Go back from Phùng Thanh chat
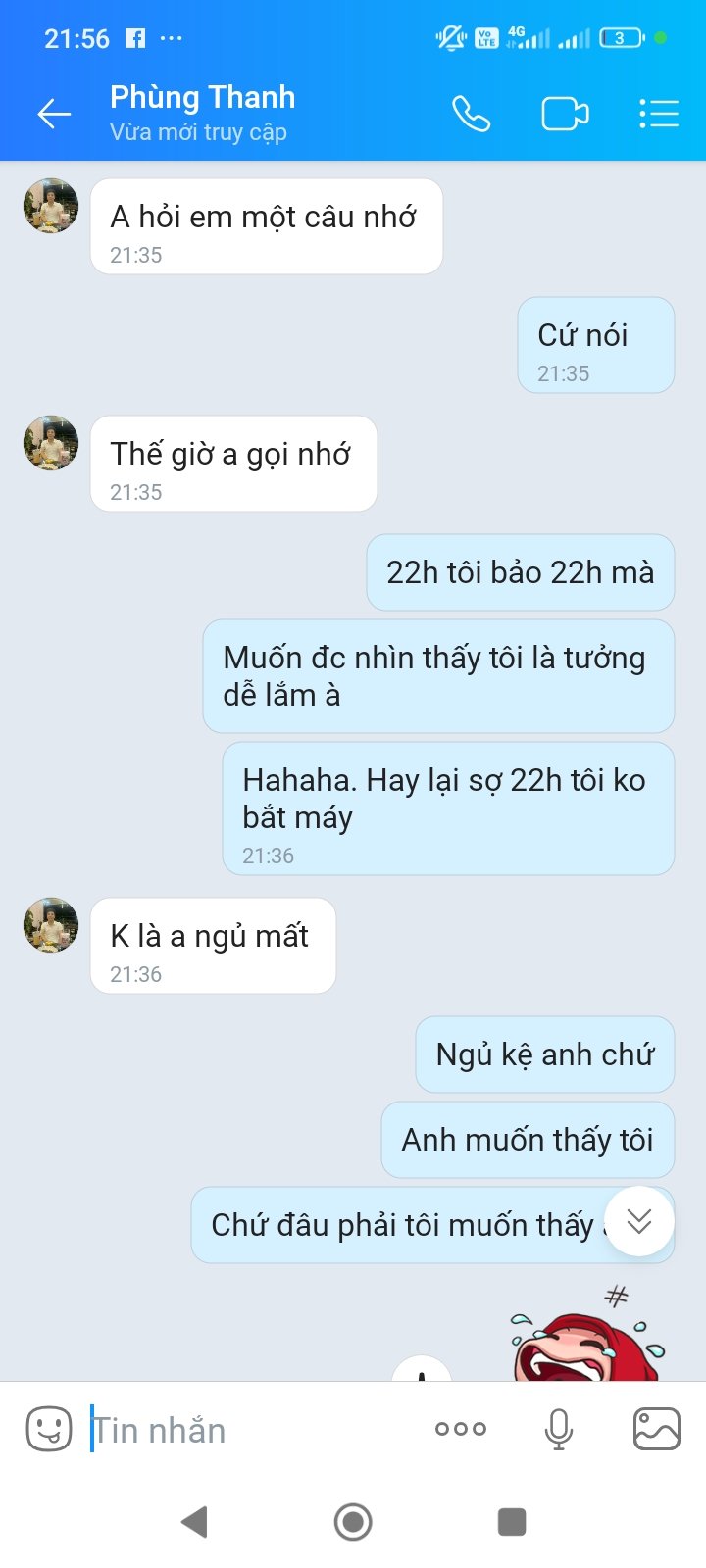The width and height of the screenshot is (706, 1568). [x=54, y=114]
